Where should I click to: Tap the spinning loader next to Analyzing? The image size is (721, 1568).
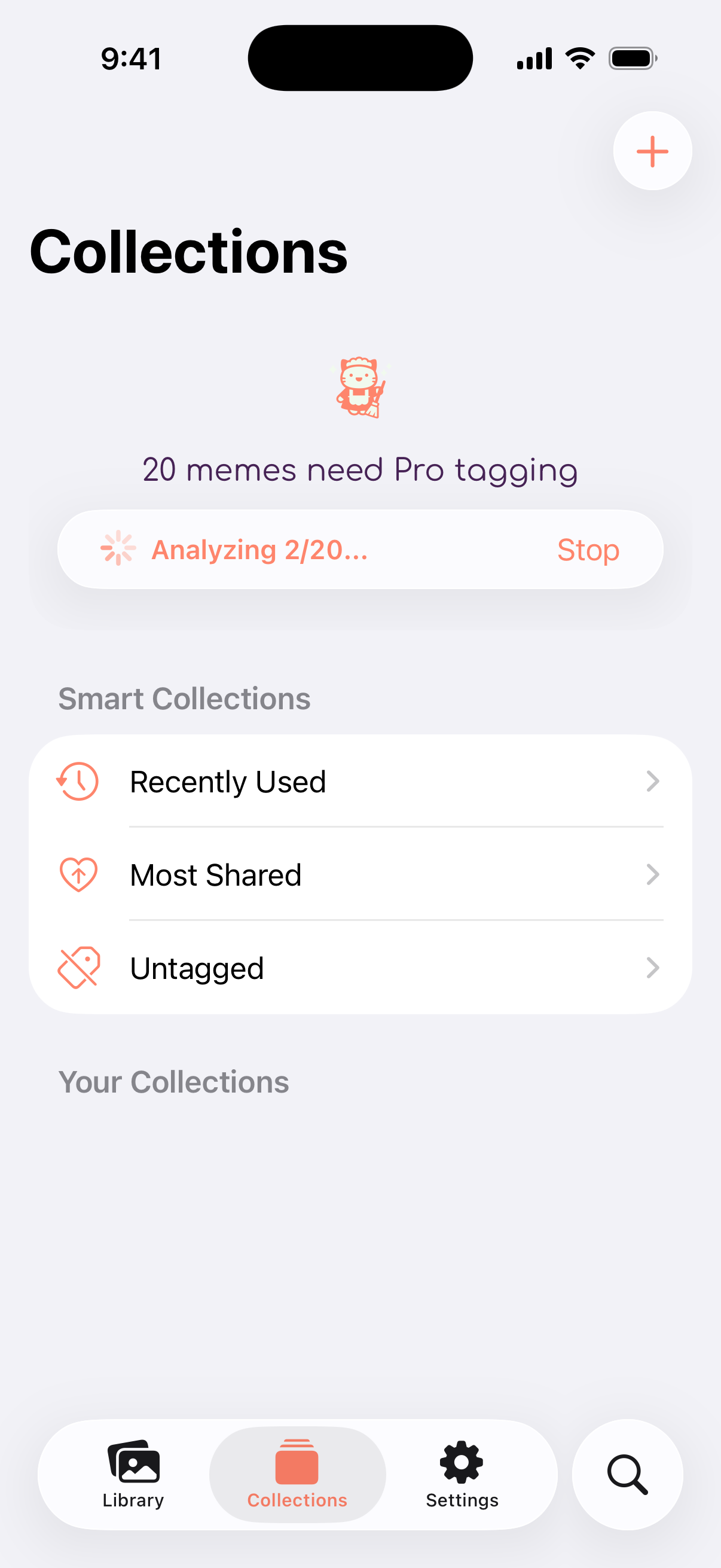tap(118, 548)
